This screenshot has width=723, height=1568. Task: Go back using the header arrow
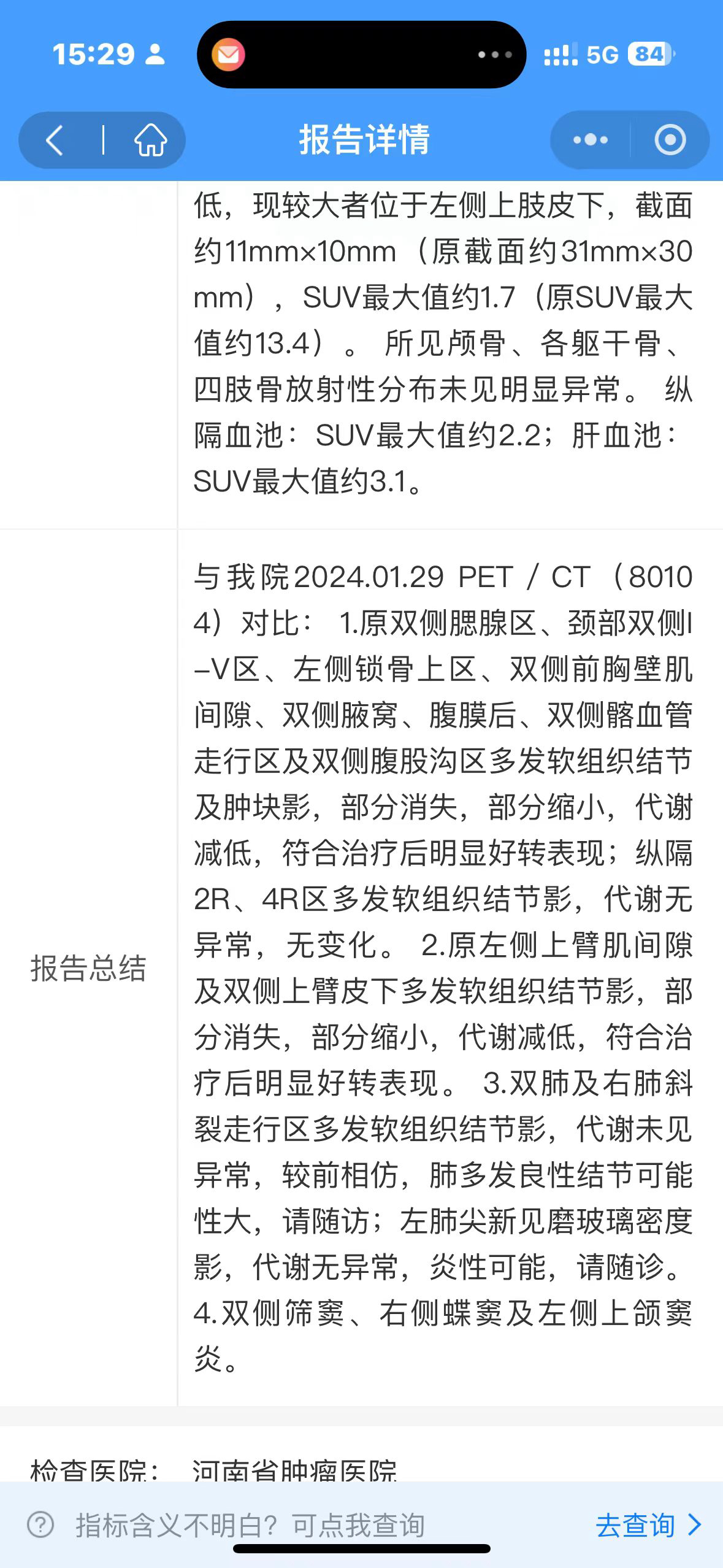coord(55,140)
